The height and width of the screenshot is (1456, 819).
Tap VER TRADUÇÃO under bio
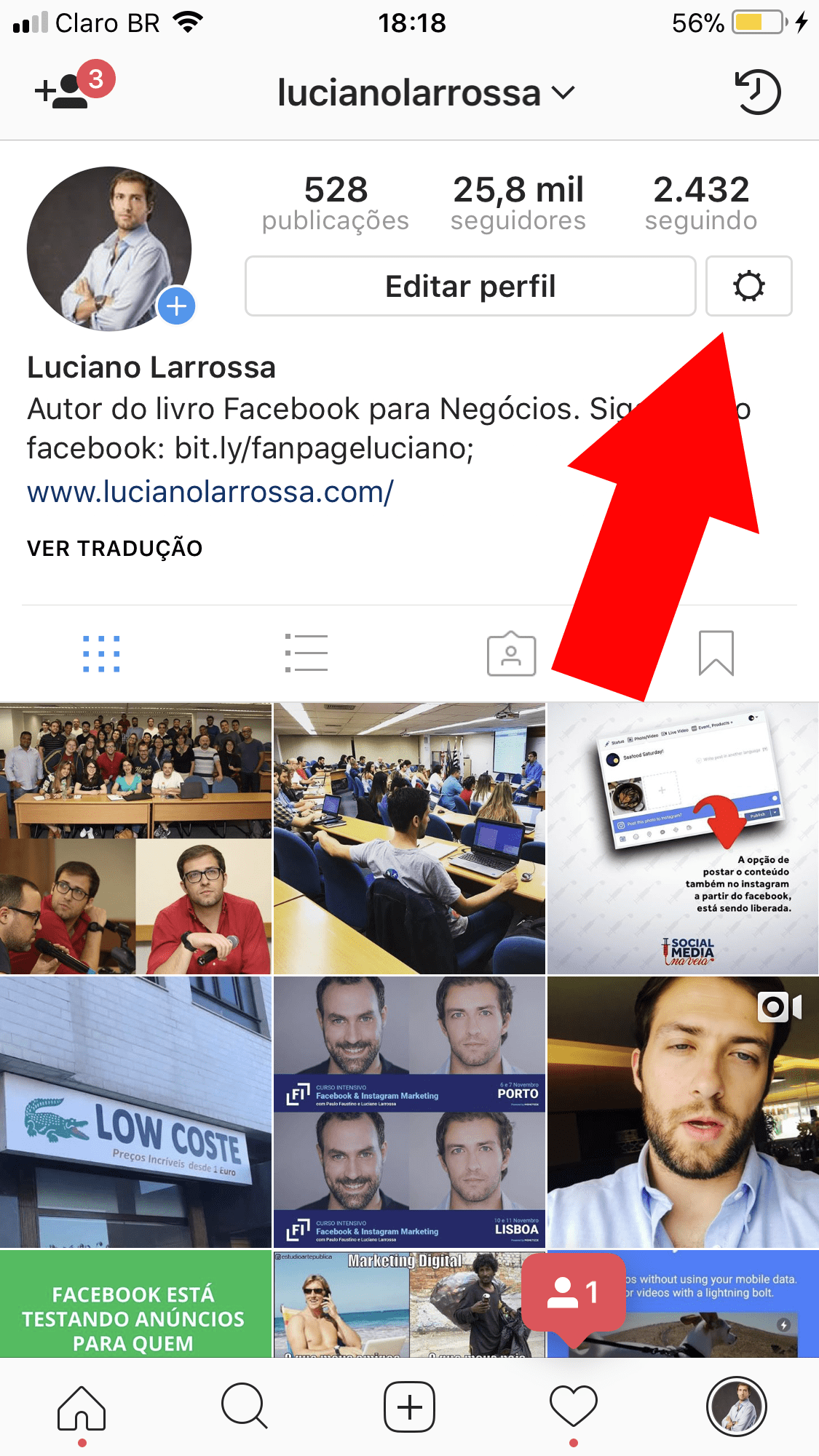(x=115, y=548)
